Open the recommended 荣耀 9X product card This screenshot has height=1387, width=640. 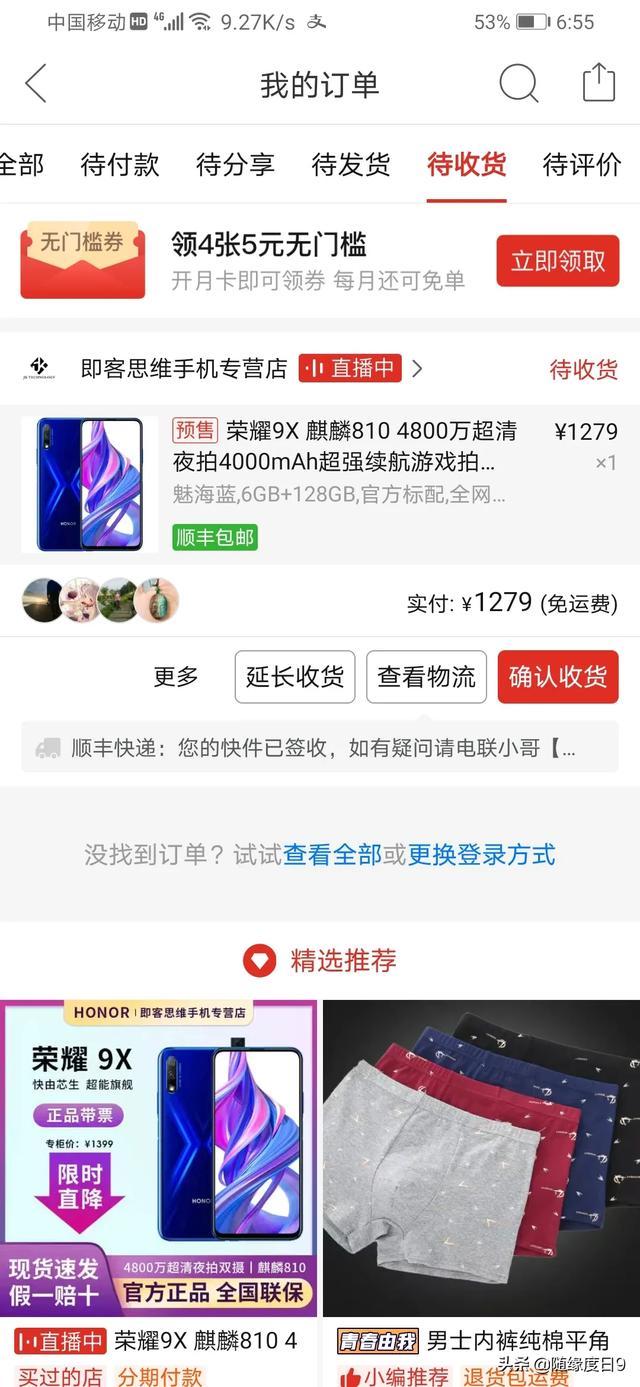point(159,1160)
